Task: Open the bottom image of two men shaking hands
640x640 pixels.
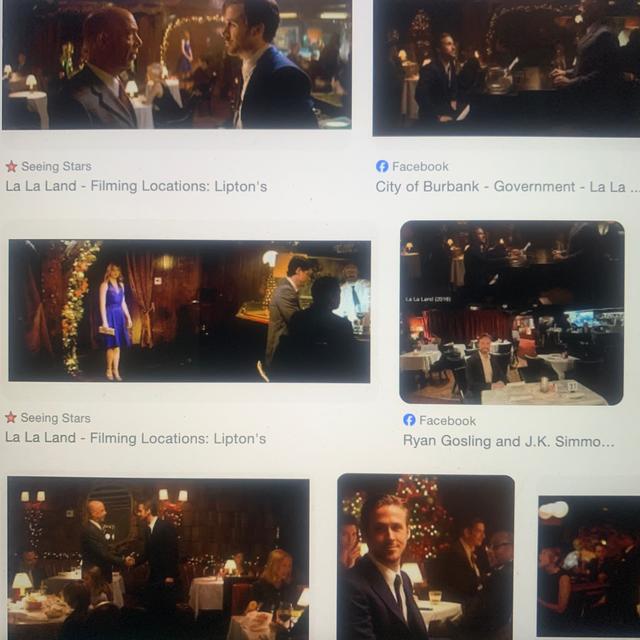Action: [x=158, y=558]
